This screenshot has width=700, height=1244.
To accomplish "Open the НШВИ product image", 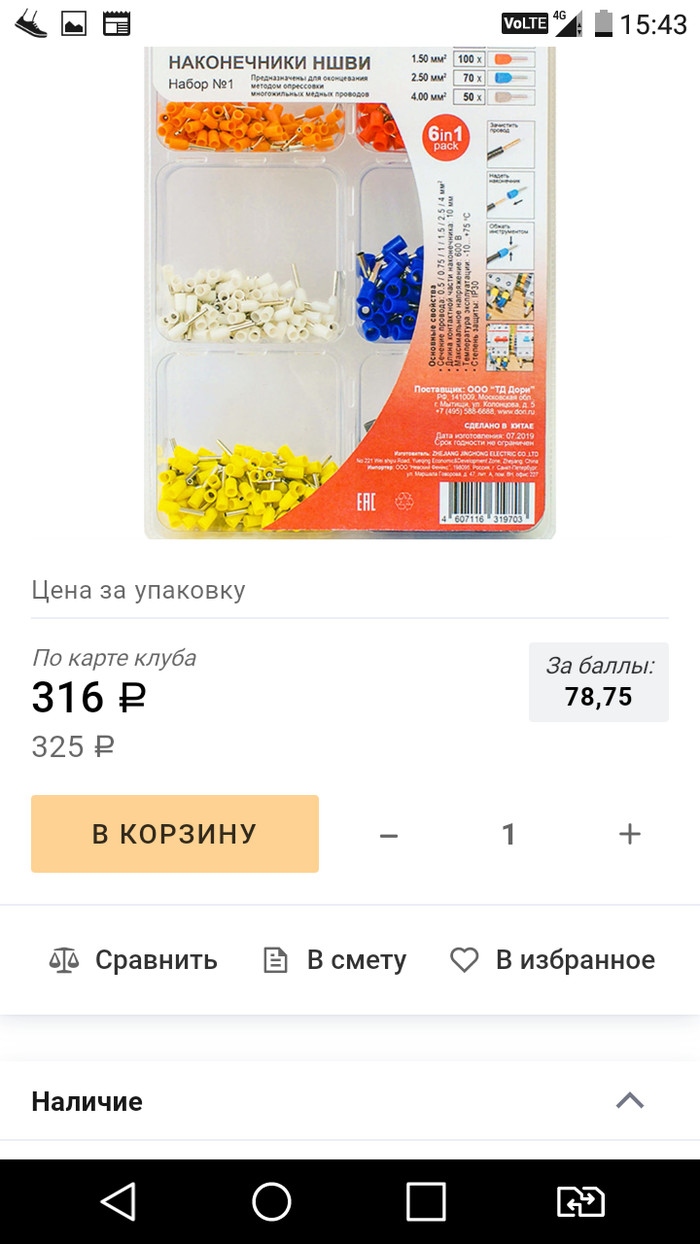I will 350,292.
